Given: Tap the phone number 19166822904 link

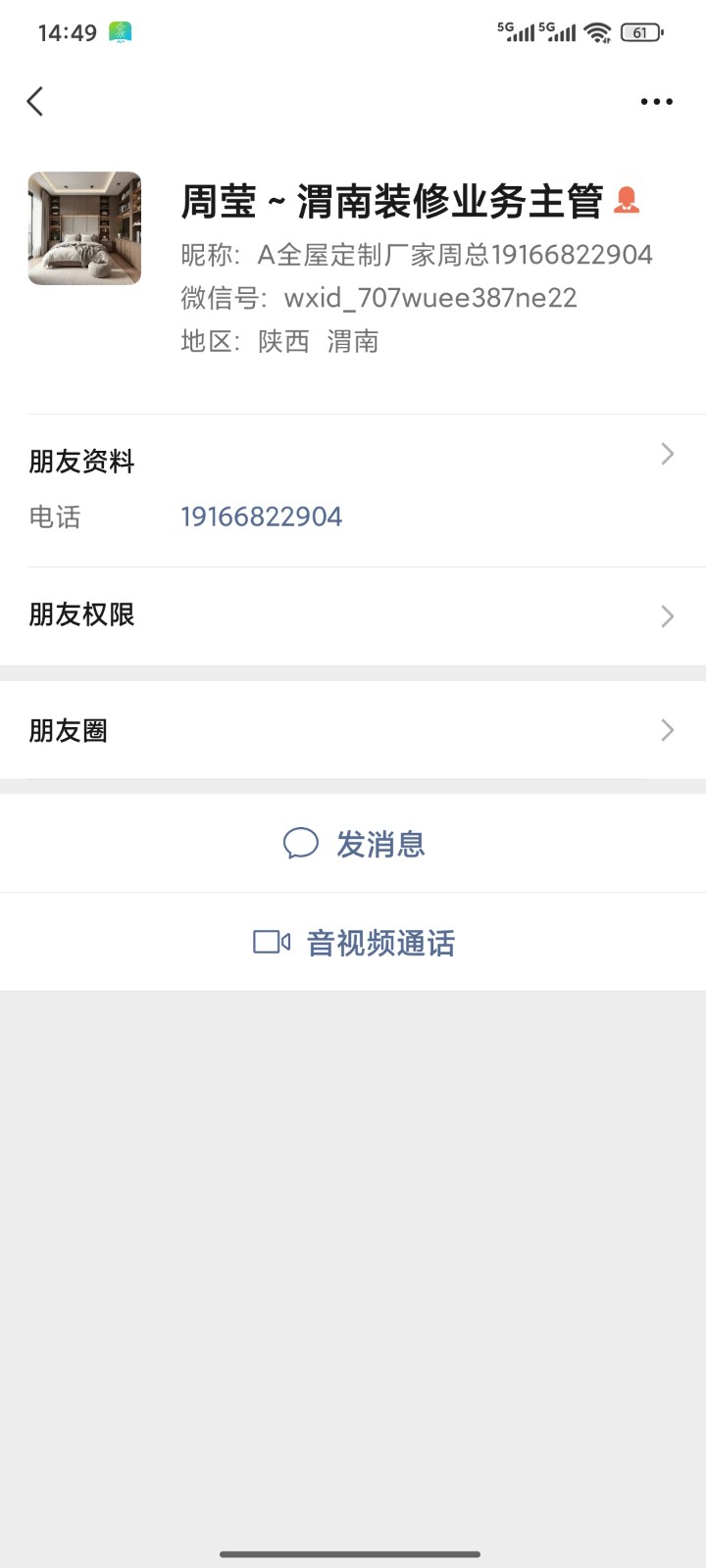Looking at the screenshot, I should [x=262, y=516].
